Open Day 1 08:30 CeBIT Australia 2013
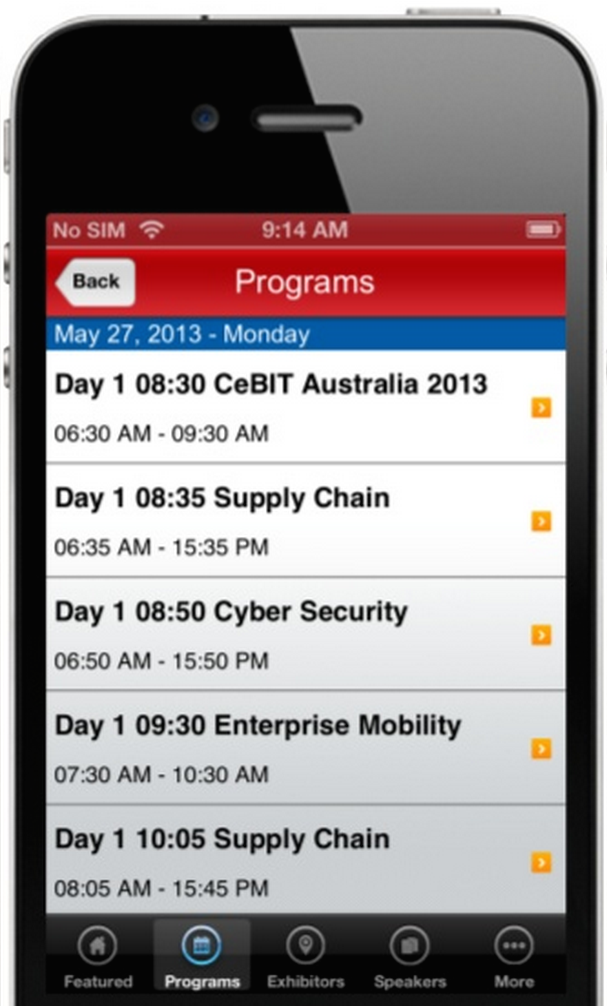Image resolution: width=607 pixels, height=1006 pixels. (306, 406)
